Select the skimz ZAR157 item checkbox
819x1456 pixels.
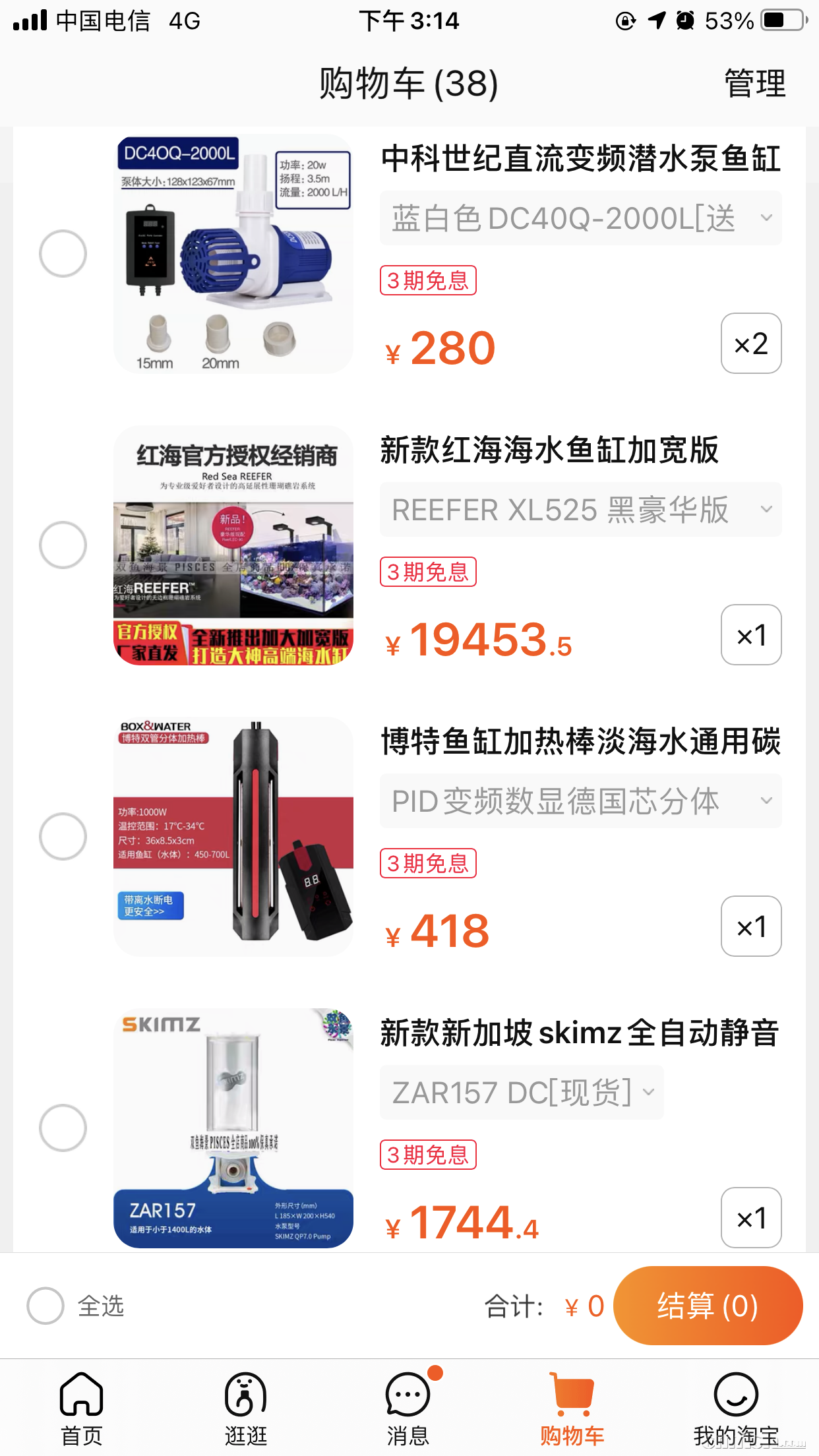click(x=63, y=1128)
